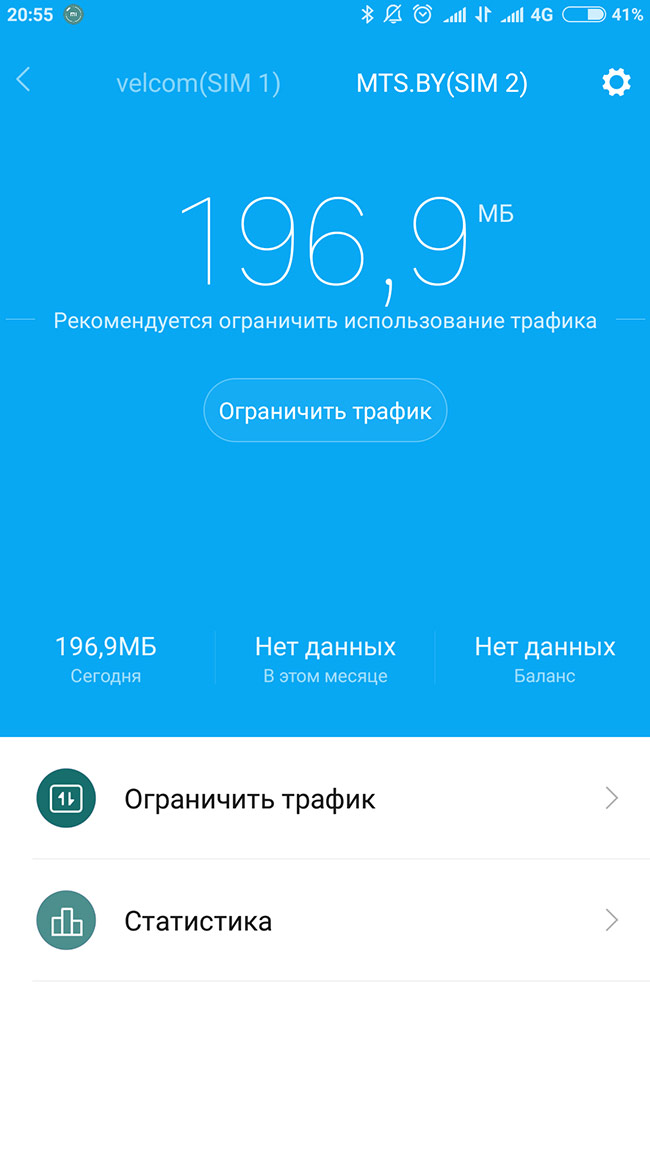The height and width of the screenshot is (1163, 650).
Task: Open the Ограничить трафик list row
Action: (x=325, y=798)
